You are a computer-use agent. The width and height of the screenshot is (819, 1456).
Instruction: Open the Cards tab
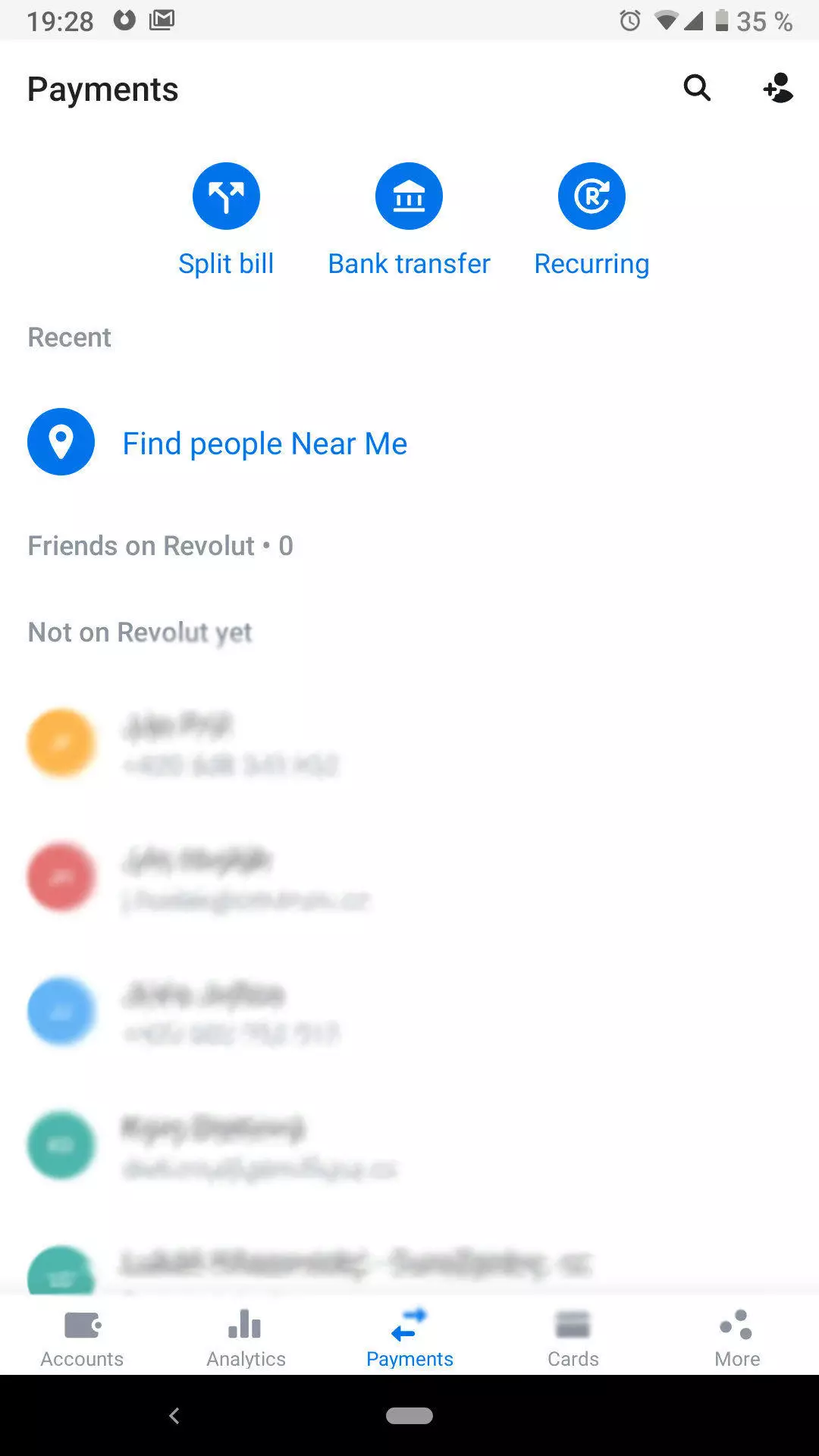[x=573, y=1338]
